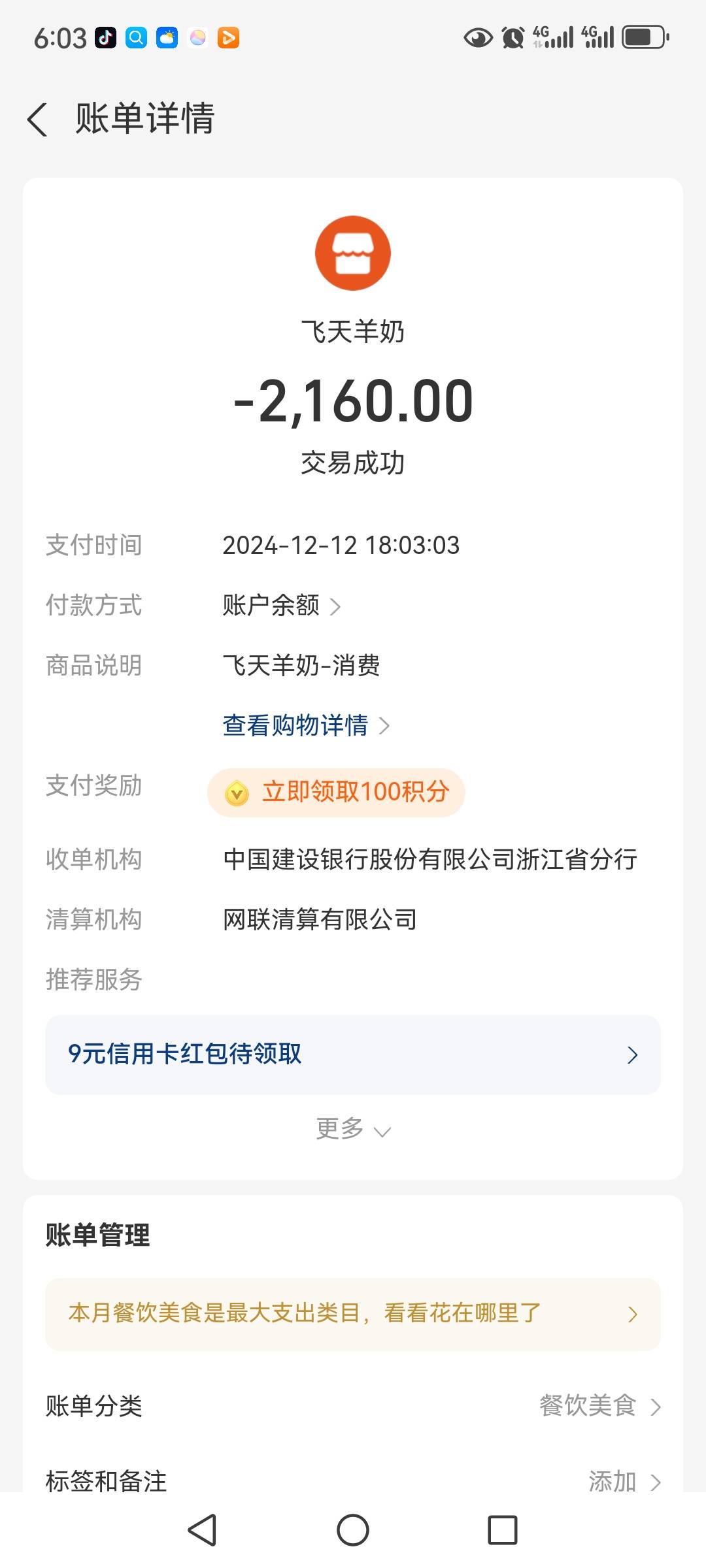Open 查看购物详情 link

(305, 725)
